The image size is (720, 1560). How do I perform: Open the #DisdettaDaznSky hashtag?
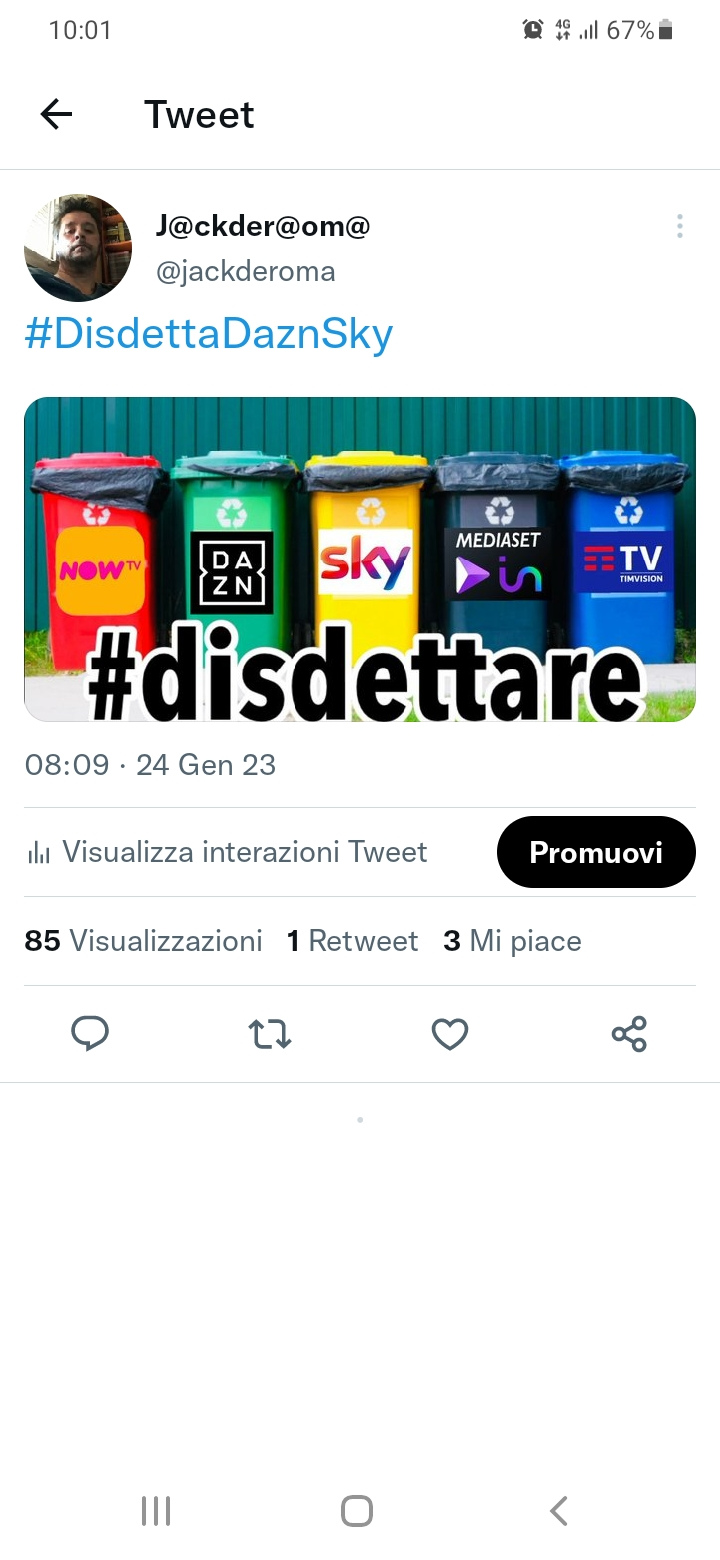(x=208, y=334)
